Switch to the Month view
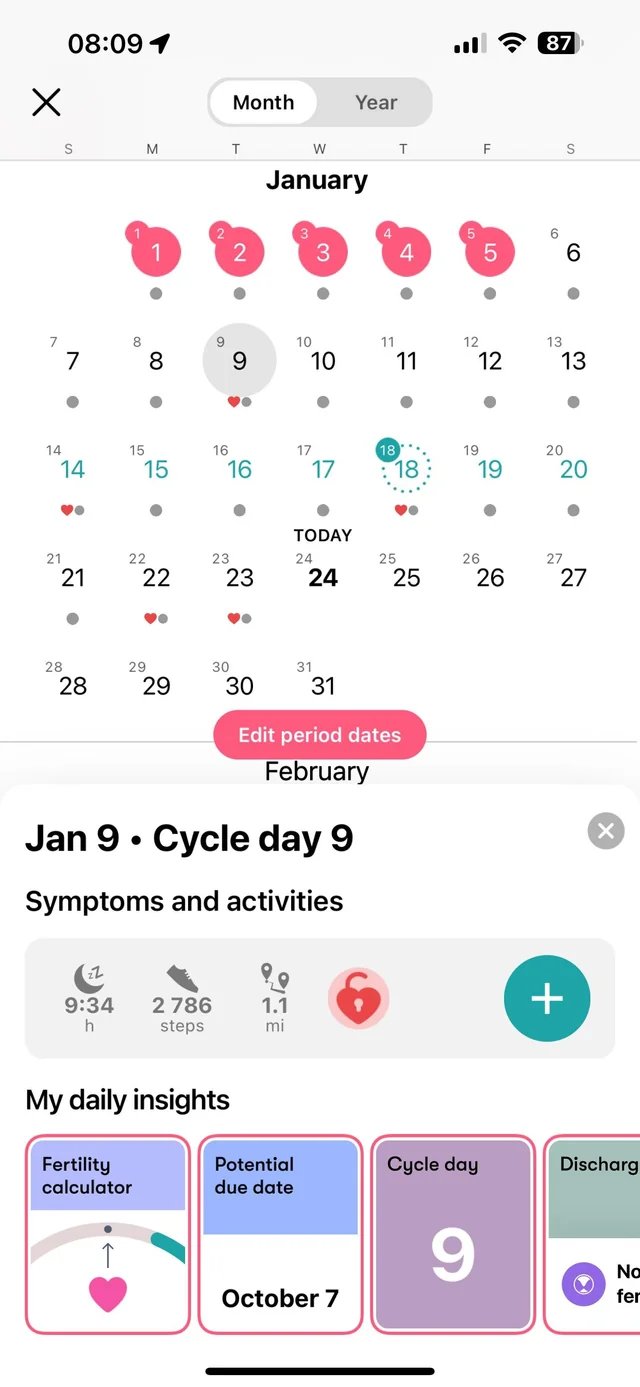The width and height of the screenshot is (640, 1387). (263, 102)
